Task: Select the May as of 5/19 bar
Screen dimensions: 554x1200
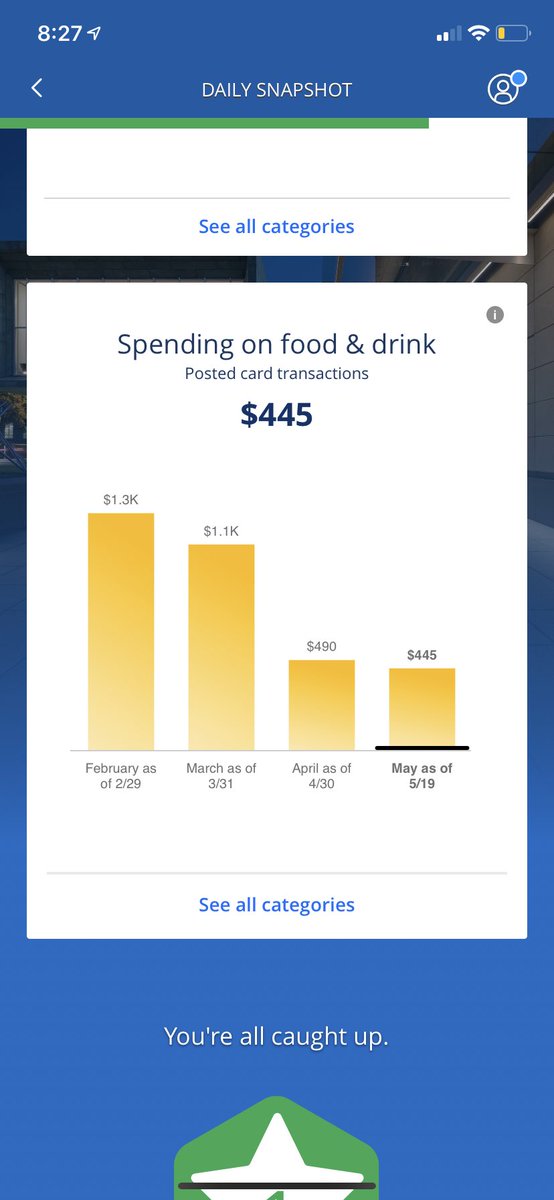Action: click(x=422, y=709)
